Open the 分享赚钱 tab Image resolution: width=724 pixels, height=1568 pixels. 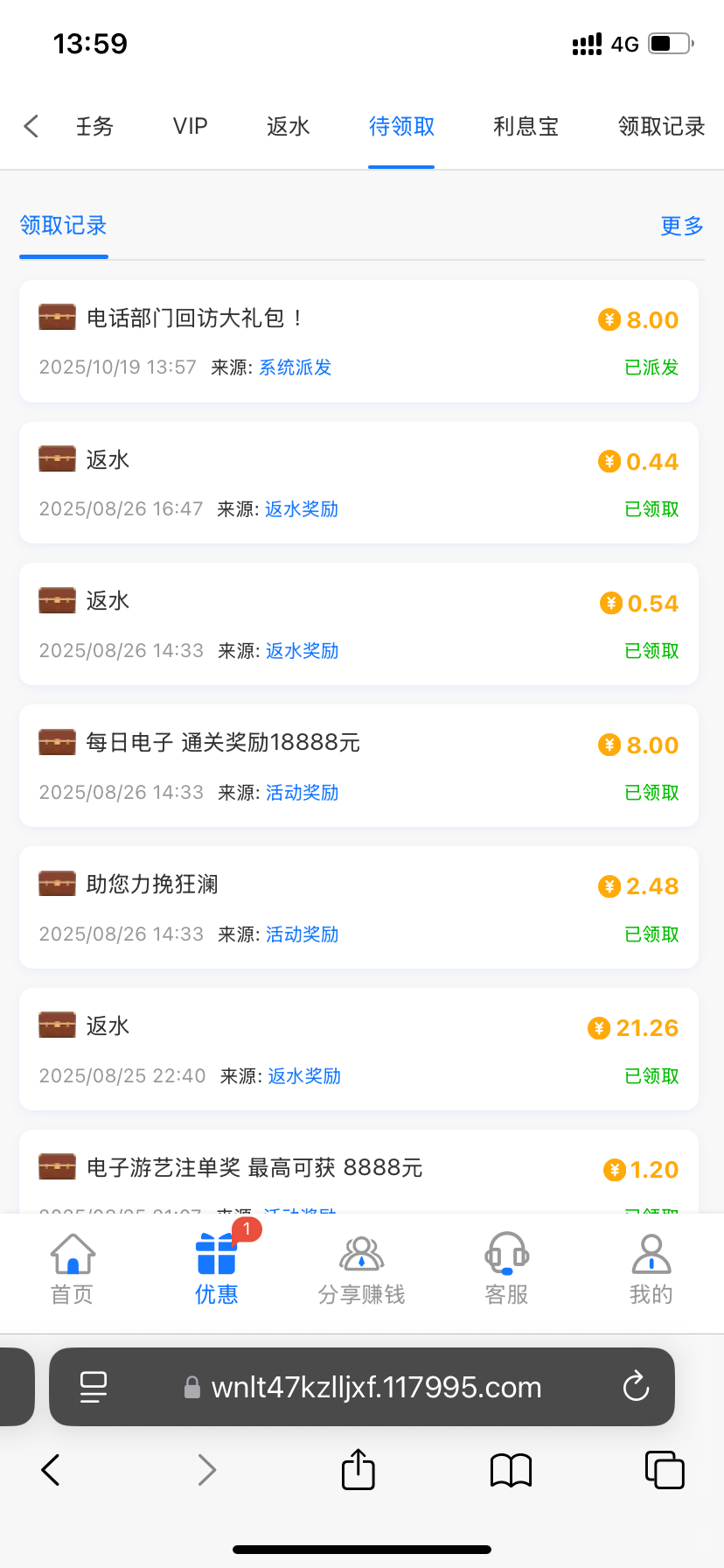coord(361,1269)
